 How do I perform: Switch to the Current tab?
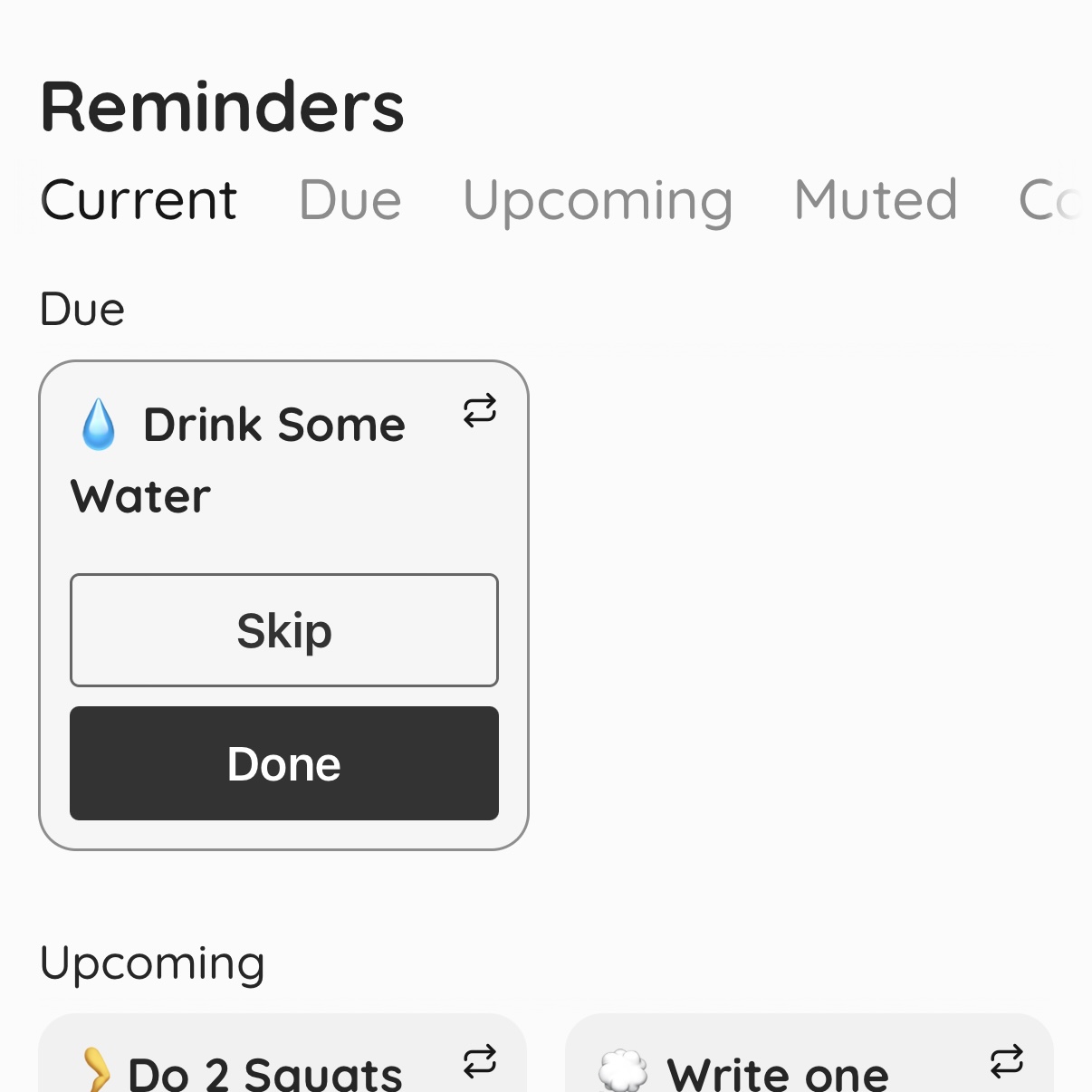point(139,200)
